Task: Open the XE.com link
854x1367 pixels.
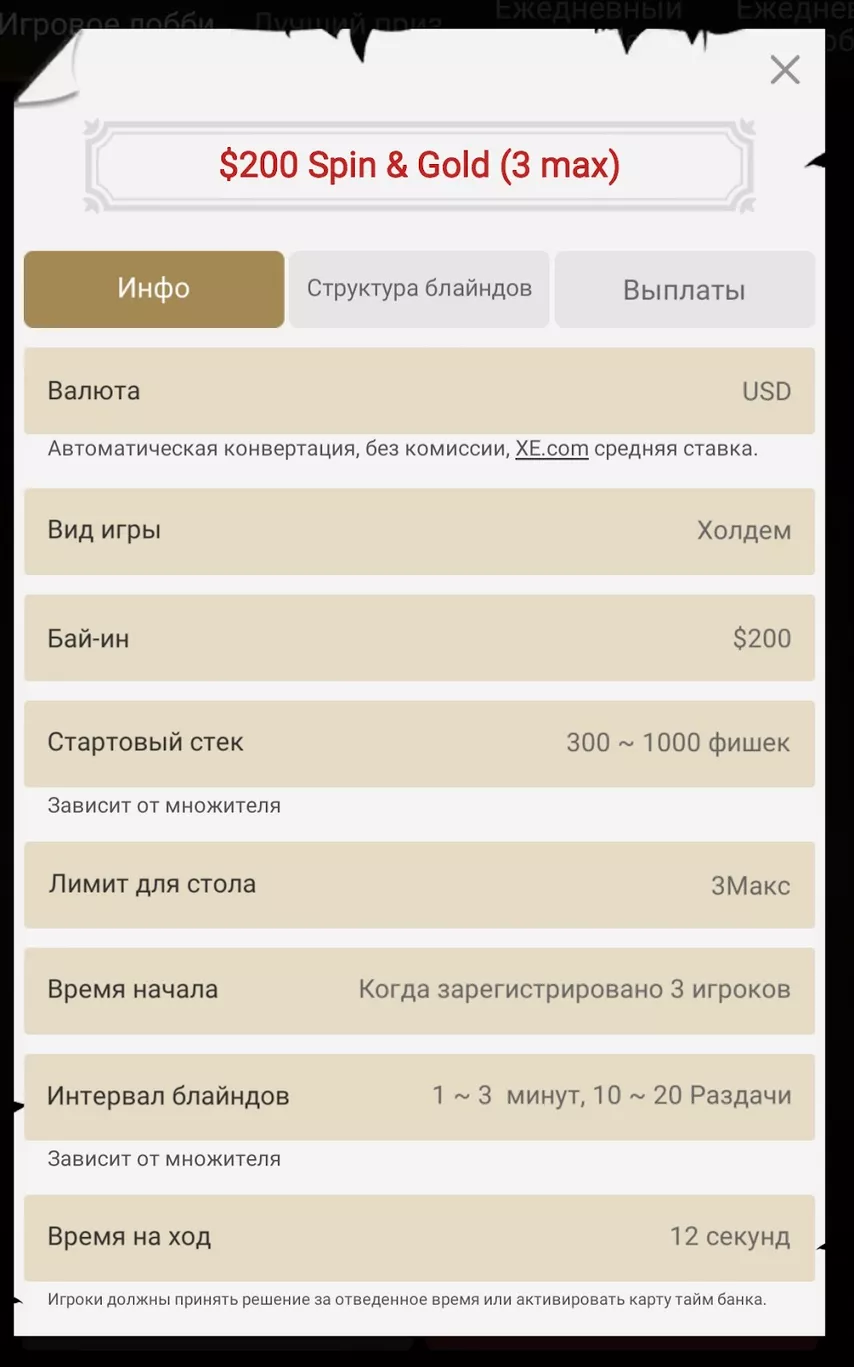Action: pos(551,448)
